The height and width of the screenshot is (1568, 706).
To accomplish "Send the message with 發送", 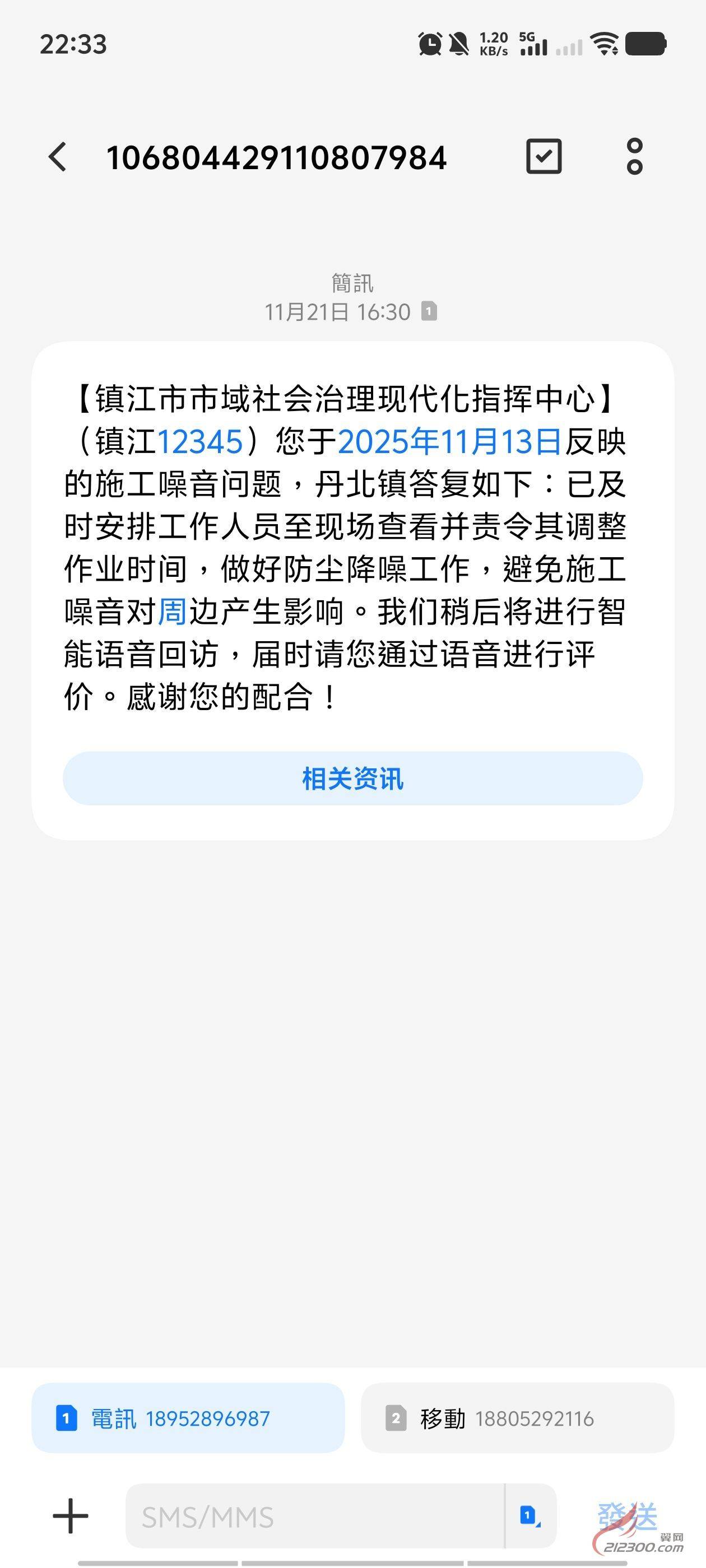I will point(627,1516).
